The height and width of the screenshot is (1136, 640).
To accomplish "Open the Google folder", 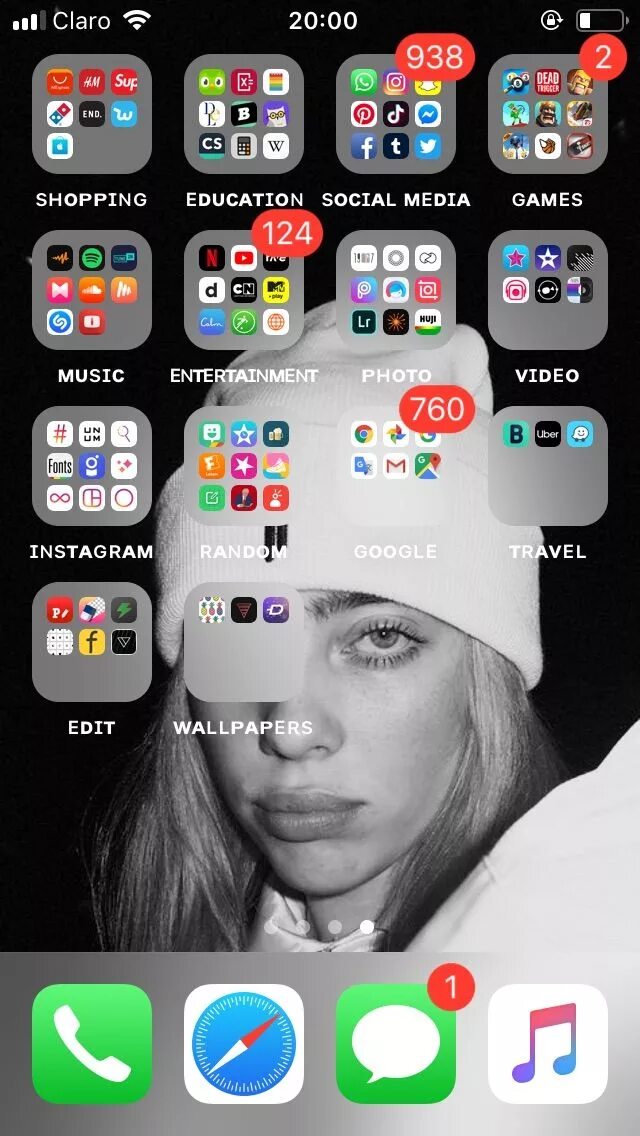I will tap(396, 466).
